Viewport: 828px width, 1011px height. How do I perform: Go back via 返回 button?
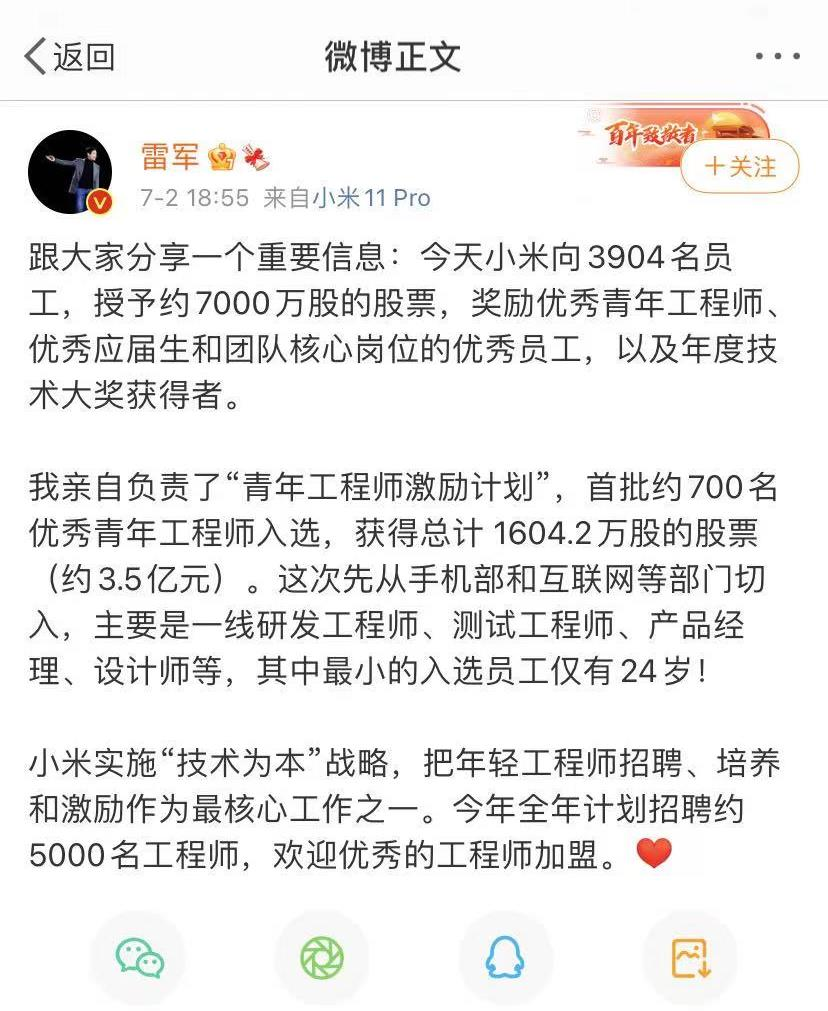click(68, 57)
